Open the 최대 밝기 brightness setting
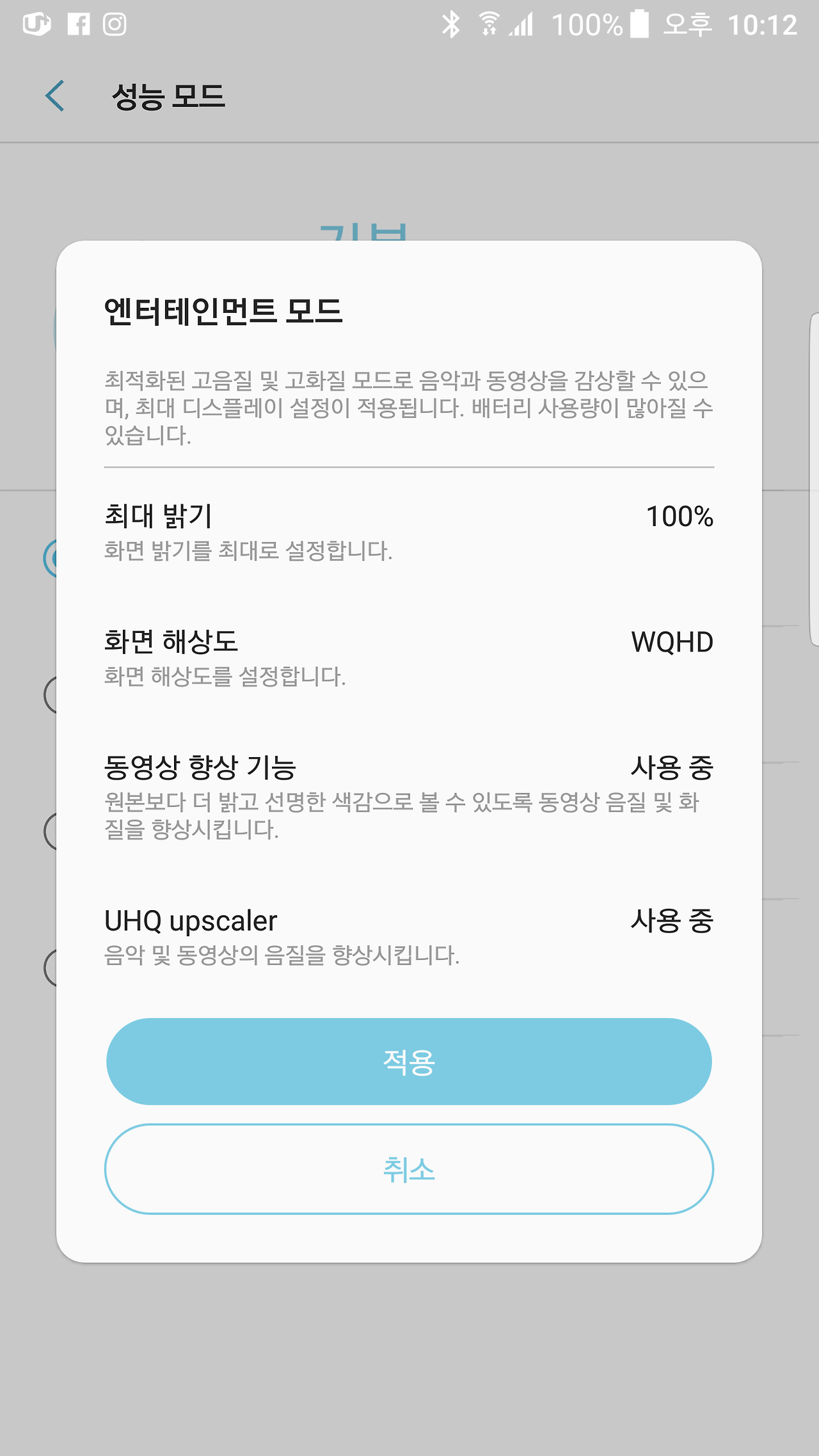819x1456 pixels. tap(409, 528)
